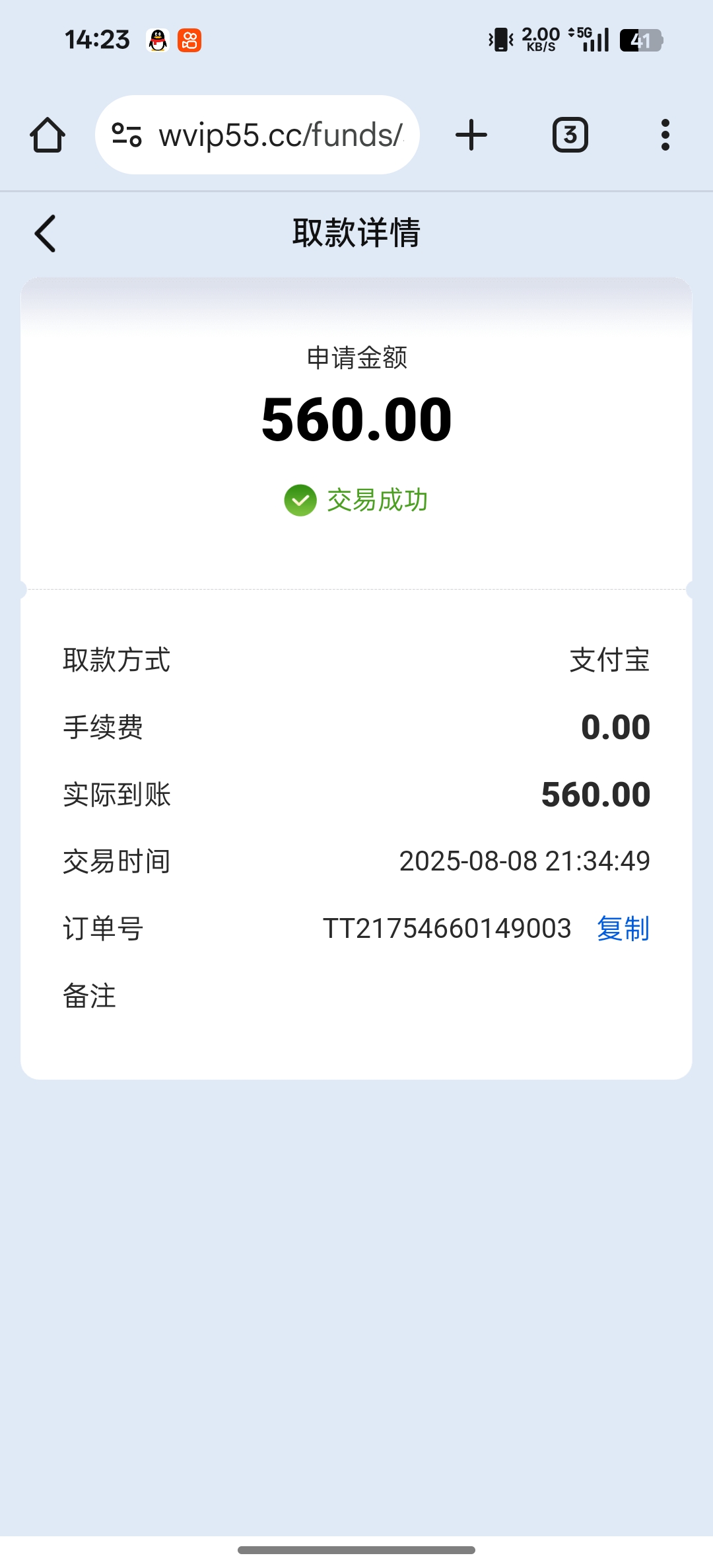Open the tab switcher showing 3 tabs
This screenshot has height=1568, width=713.
[x=570, y=135]
